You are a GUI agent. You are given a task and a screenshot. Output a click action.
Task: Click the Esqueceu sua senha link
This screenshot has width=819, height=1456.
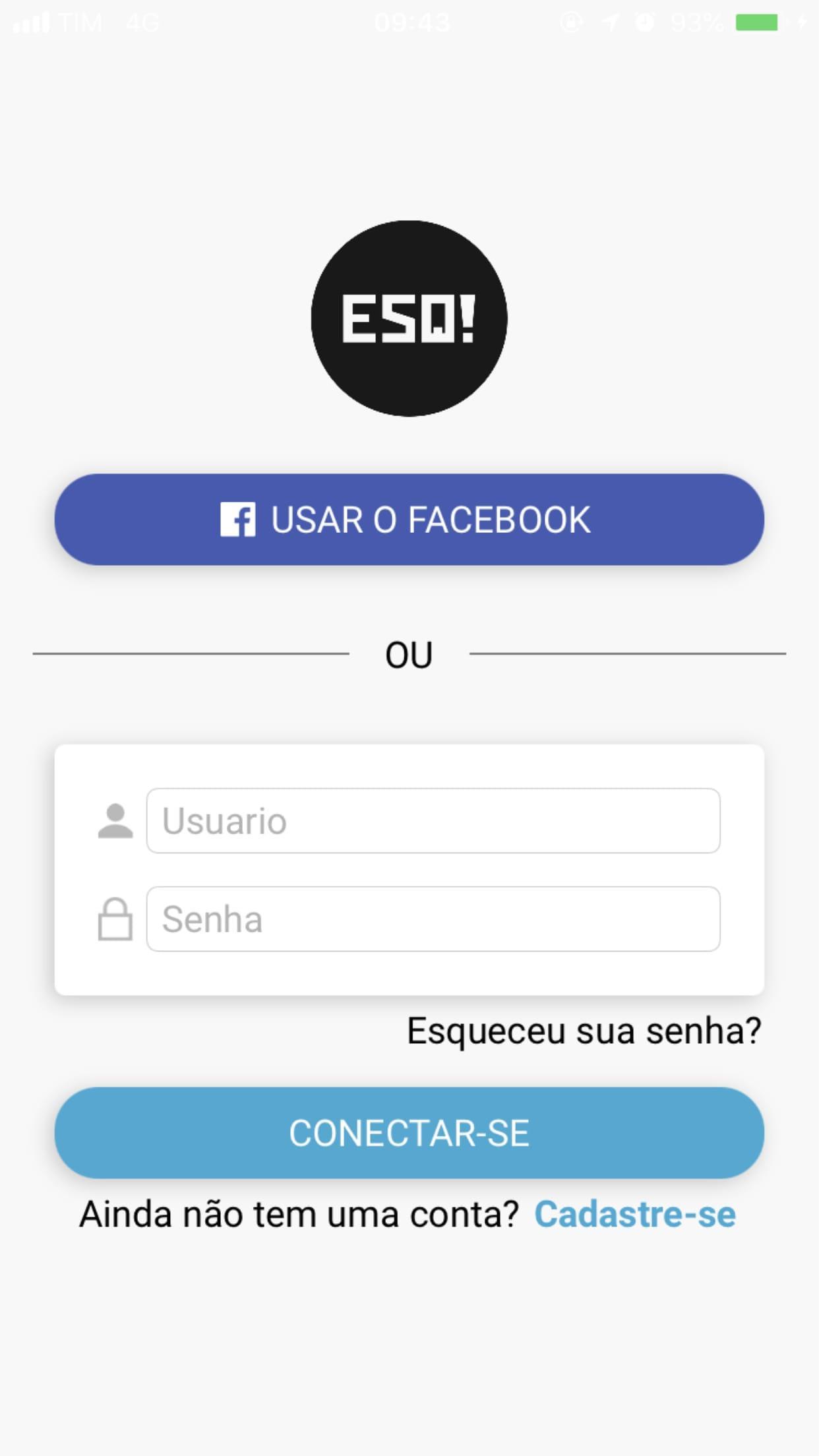(x=584, y=1029)
